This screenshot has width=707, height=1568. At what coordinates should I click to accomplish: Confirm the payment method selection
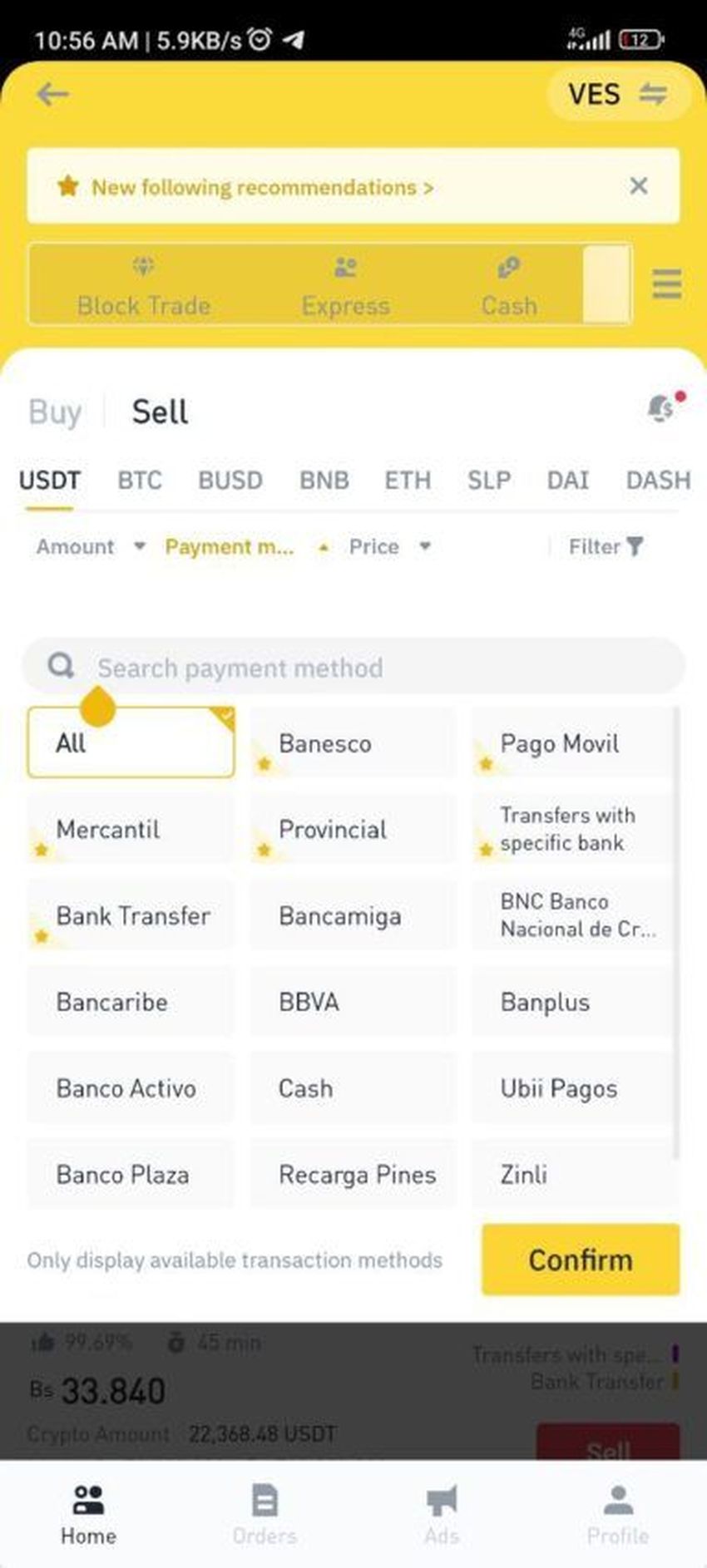(580, 1259)
